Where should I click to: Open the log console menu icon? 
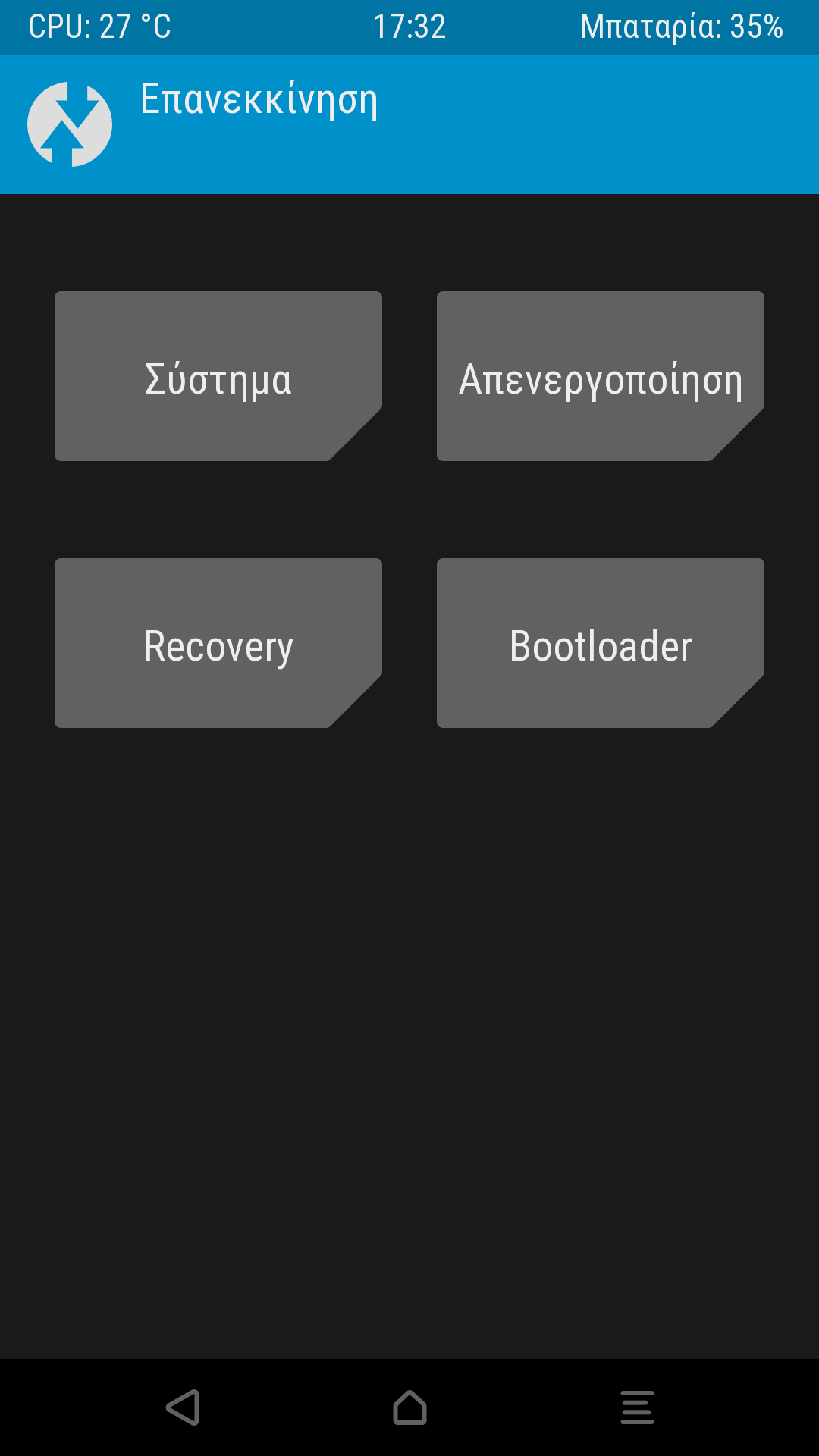[637, 1407]
